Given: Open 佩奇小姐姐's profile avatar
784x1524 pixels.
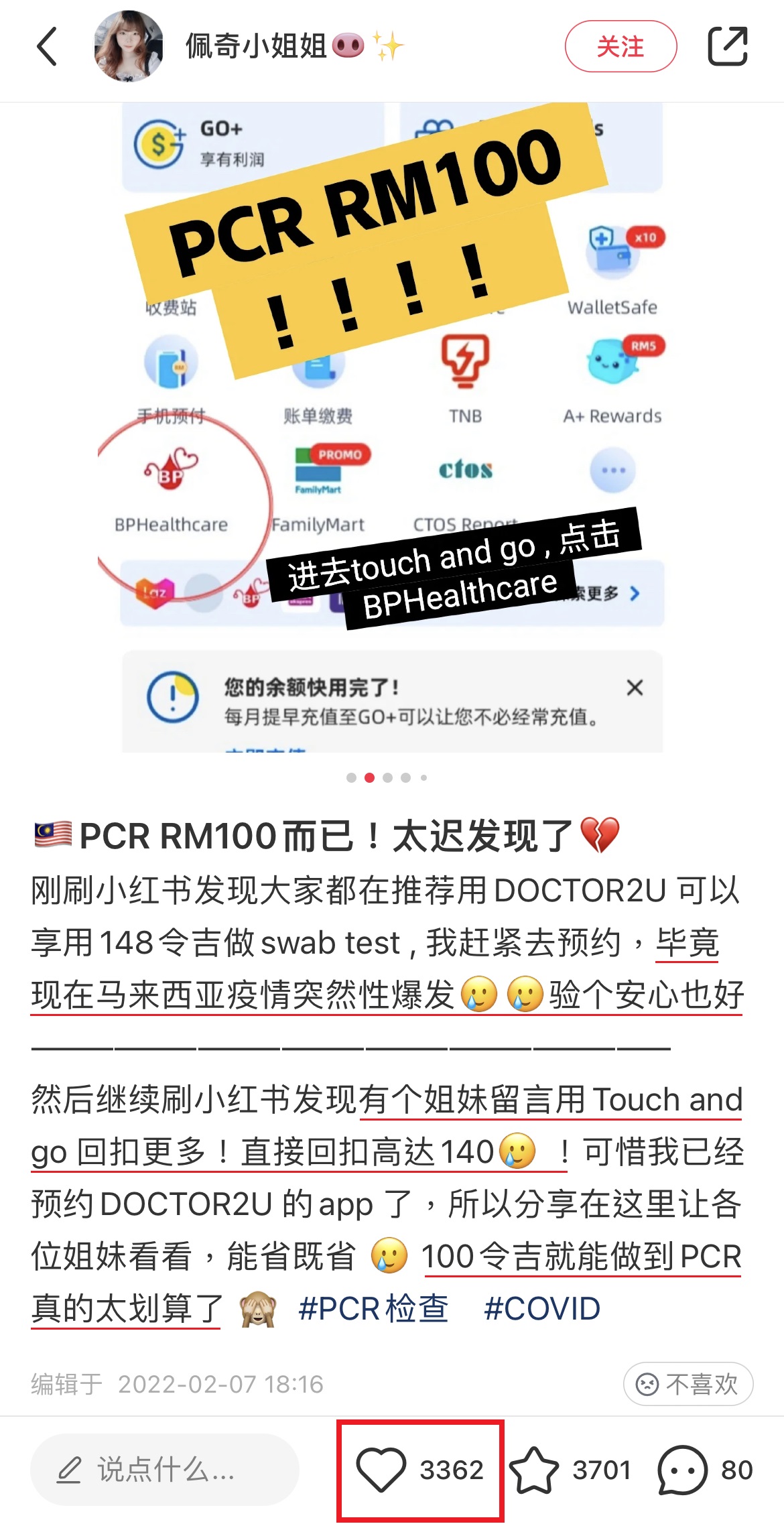Looking at the screenshot, I should (129, 47).
